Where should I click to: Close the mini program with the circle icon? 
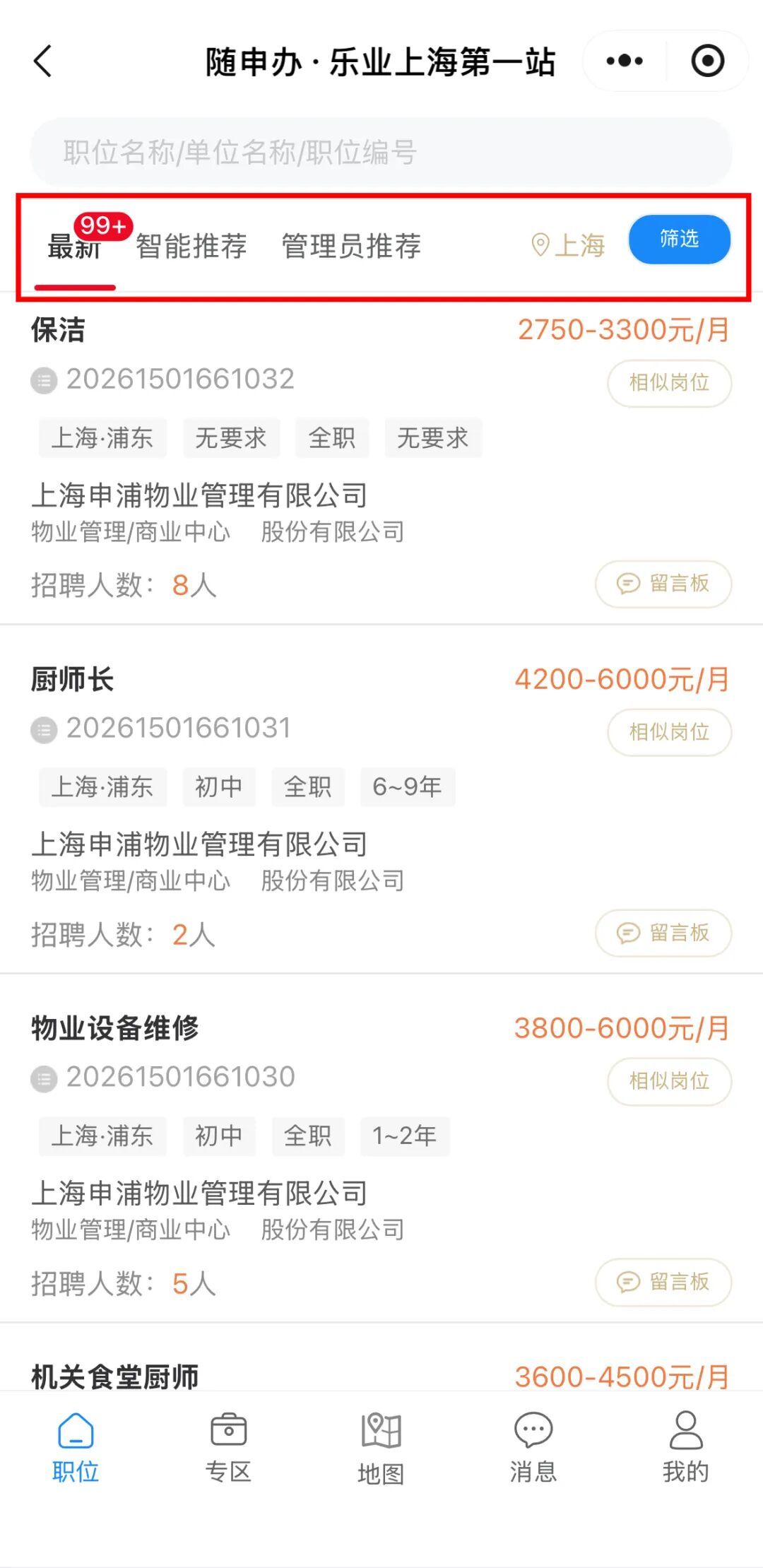tap(707, 61)
